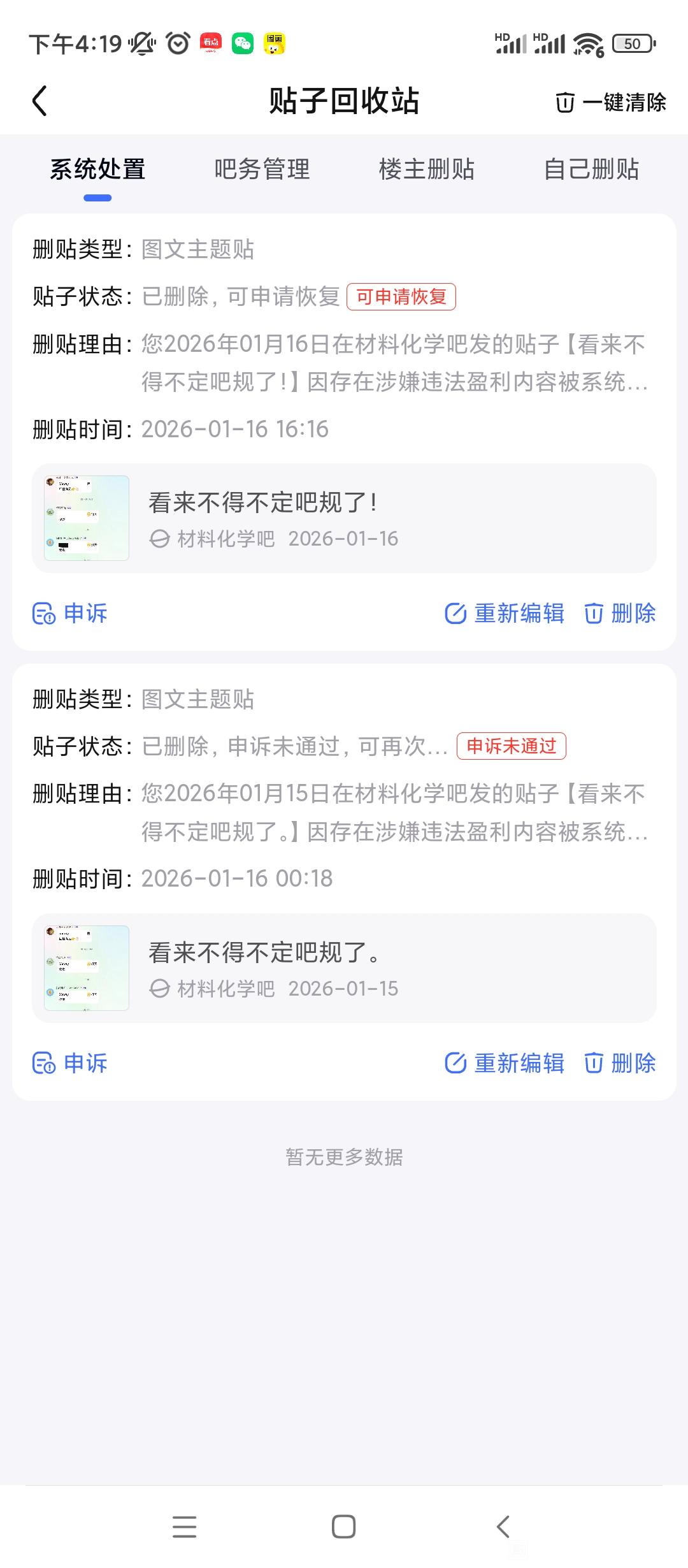
Task: Open post 看来不得不定吧规了。 dated 2026-01-15
Action: point(344,968)
